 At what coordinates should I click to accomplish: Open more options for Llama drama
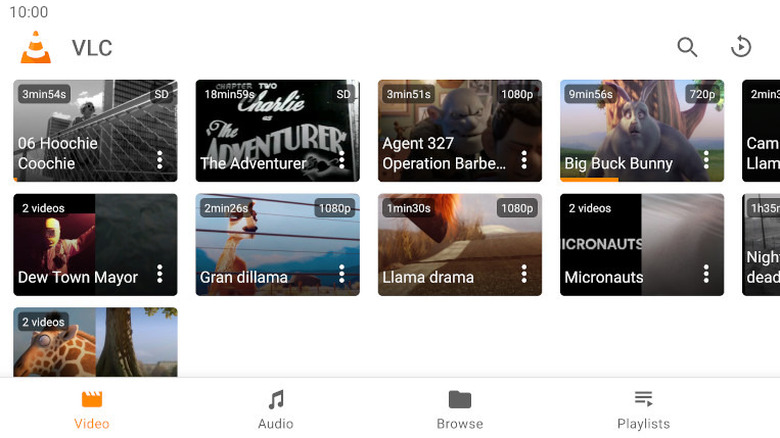point(524,274)
